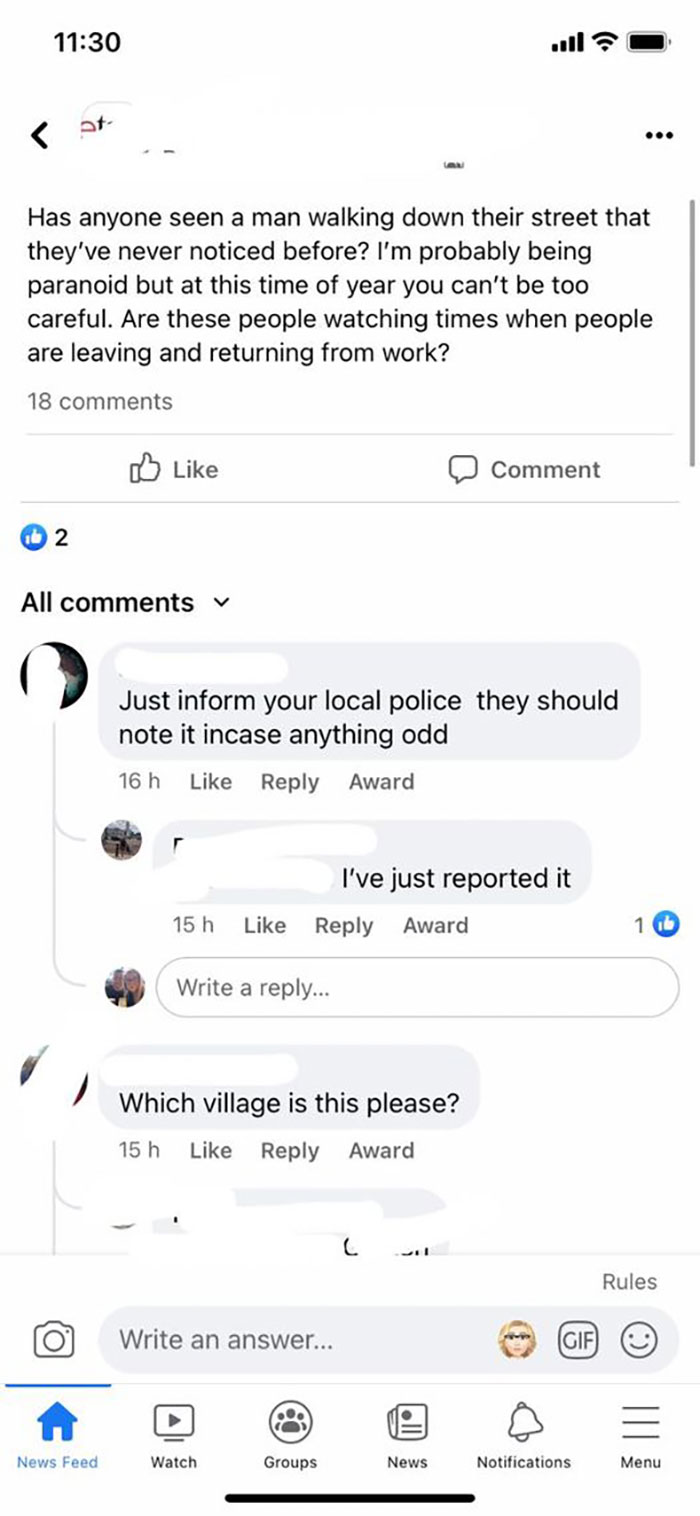This screenshot has width=700, height=1516.
Task: Give an Award to the local police comment
Action: [x=381, y=782]
